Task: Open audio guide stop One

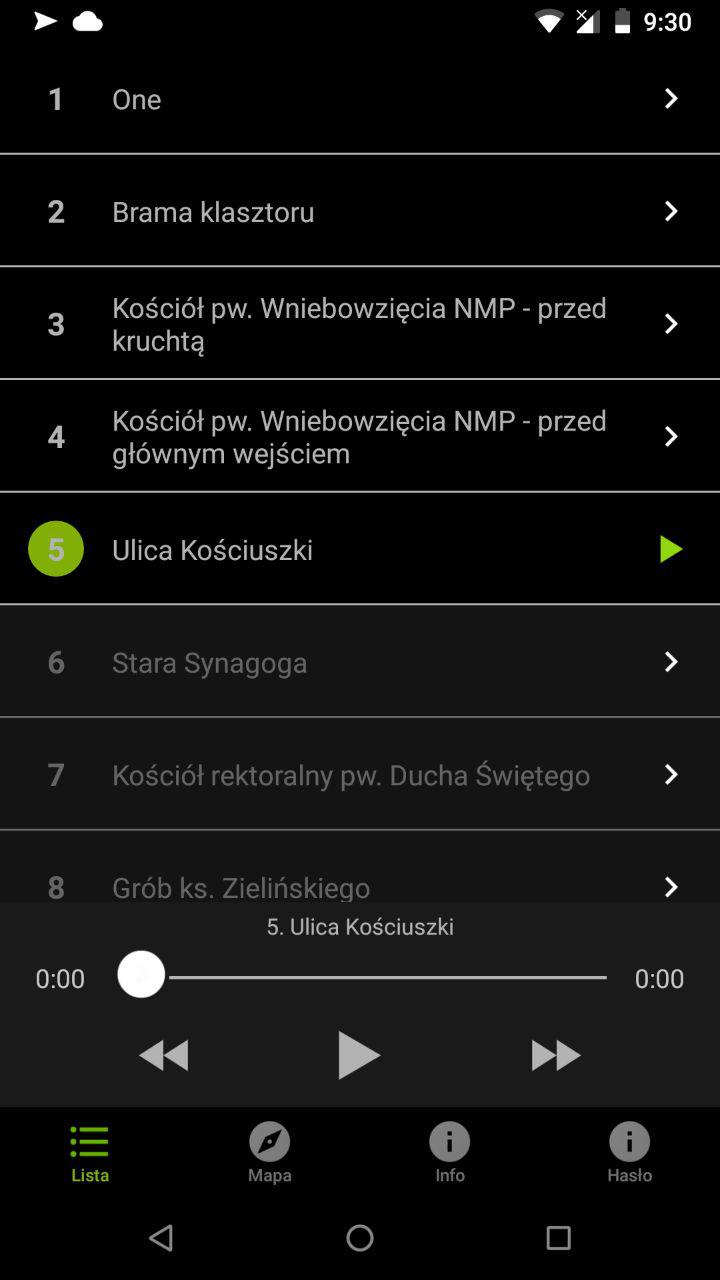Action: tap(360, 99)
